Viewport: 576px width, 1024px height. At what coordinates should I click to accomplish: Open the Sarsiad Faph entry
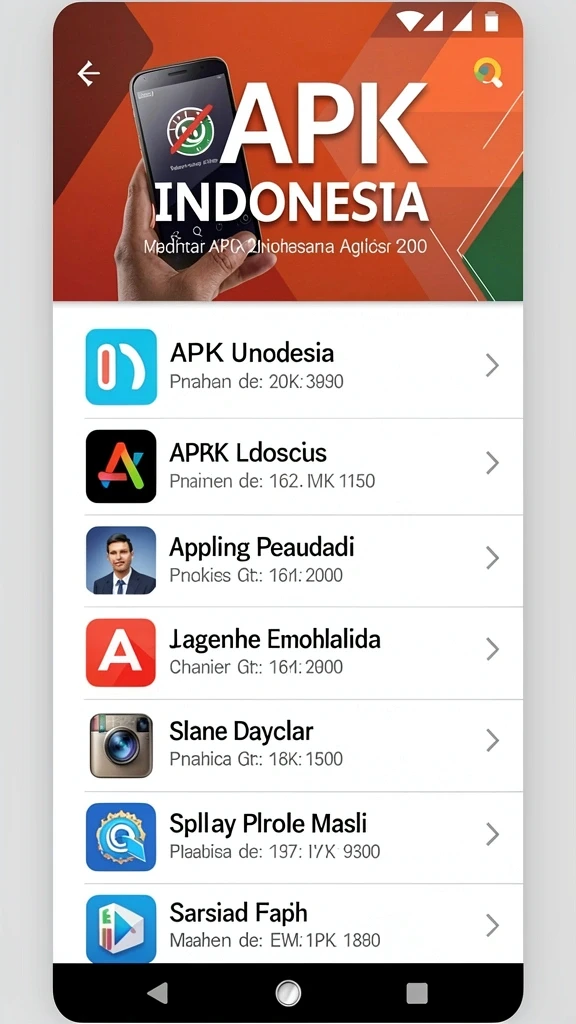click(288, 924)
